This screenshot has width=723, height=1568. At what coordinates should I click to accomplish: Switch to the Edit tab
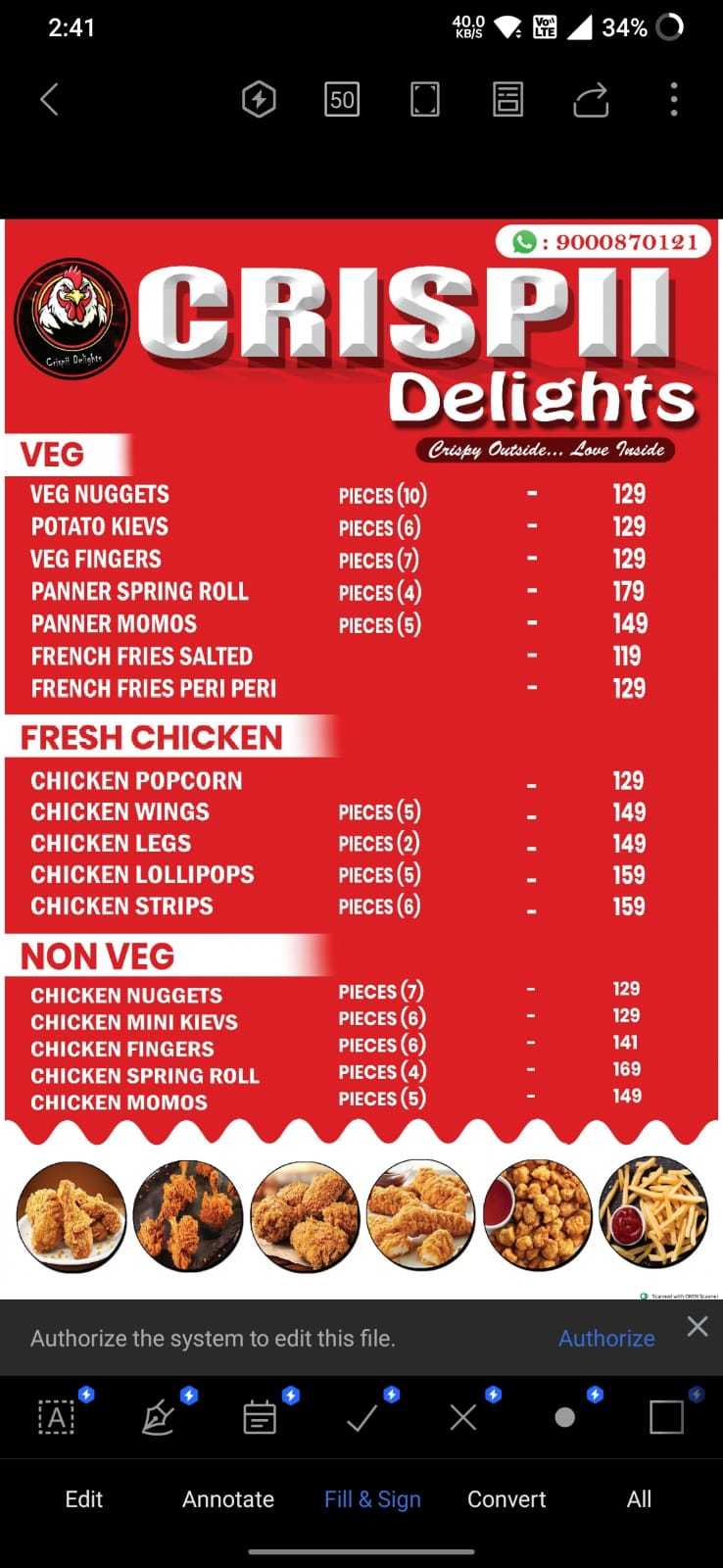click(x=83, y=1498)
